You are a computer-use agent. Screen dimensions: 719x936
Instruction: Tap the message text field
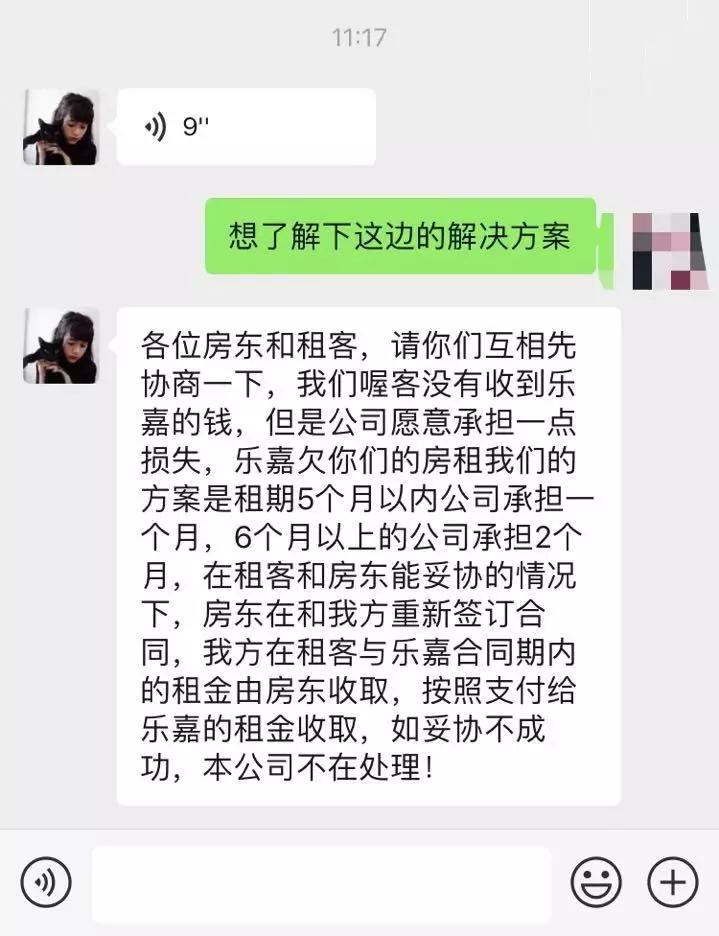pos(320,882)
